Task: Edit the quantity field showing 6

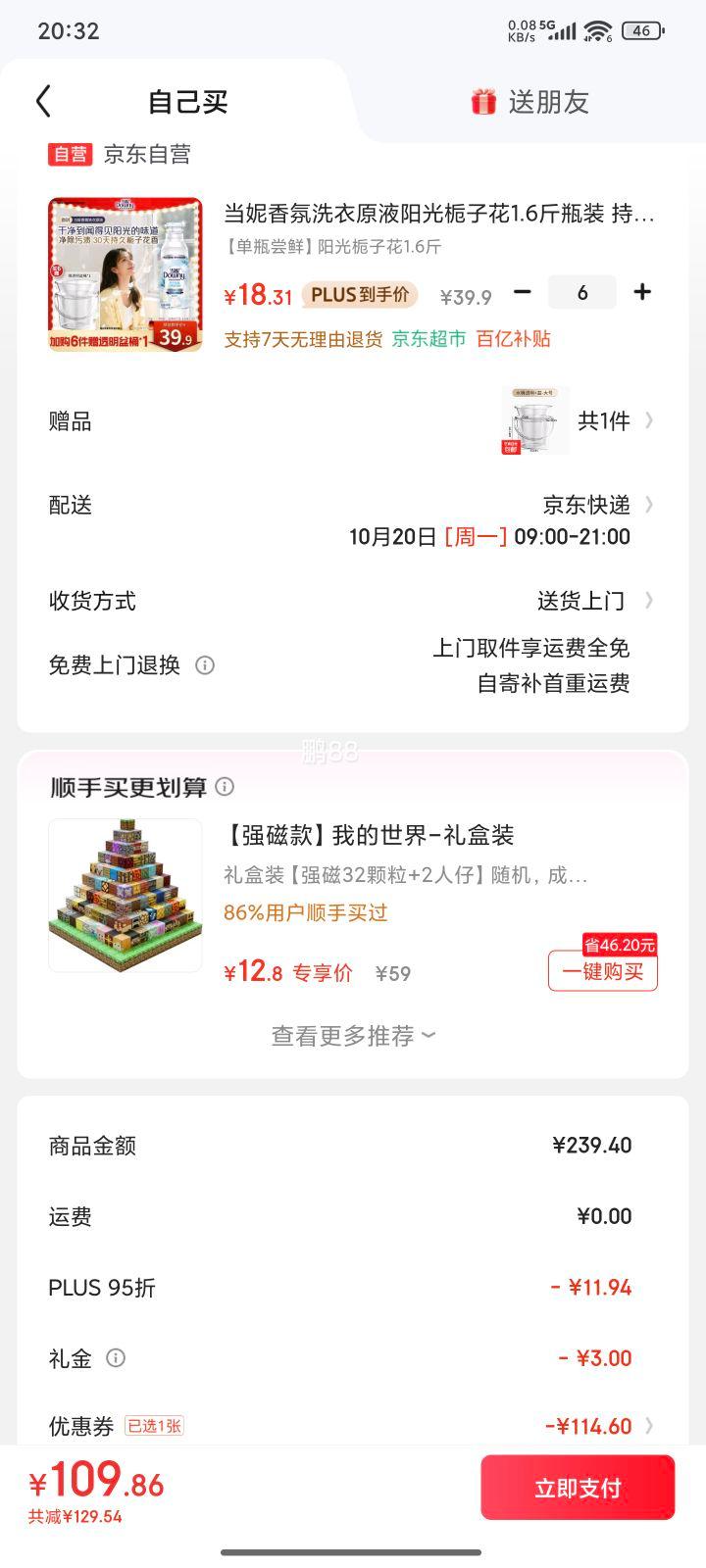Action: [x=582, y=292]
